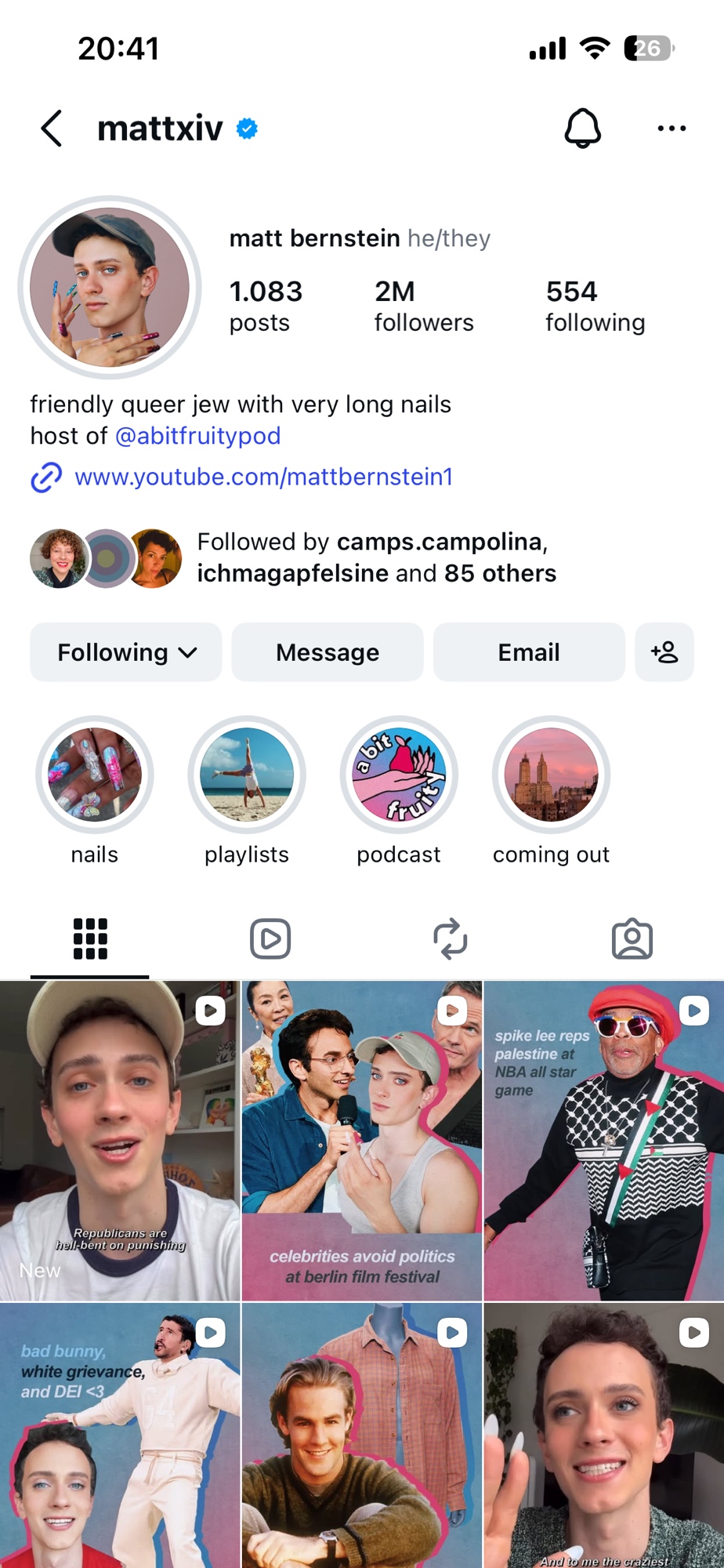Show suggested similar accounts

(x=664, y=652)
